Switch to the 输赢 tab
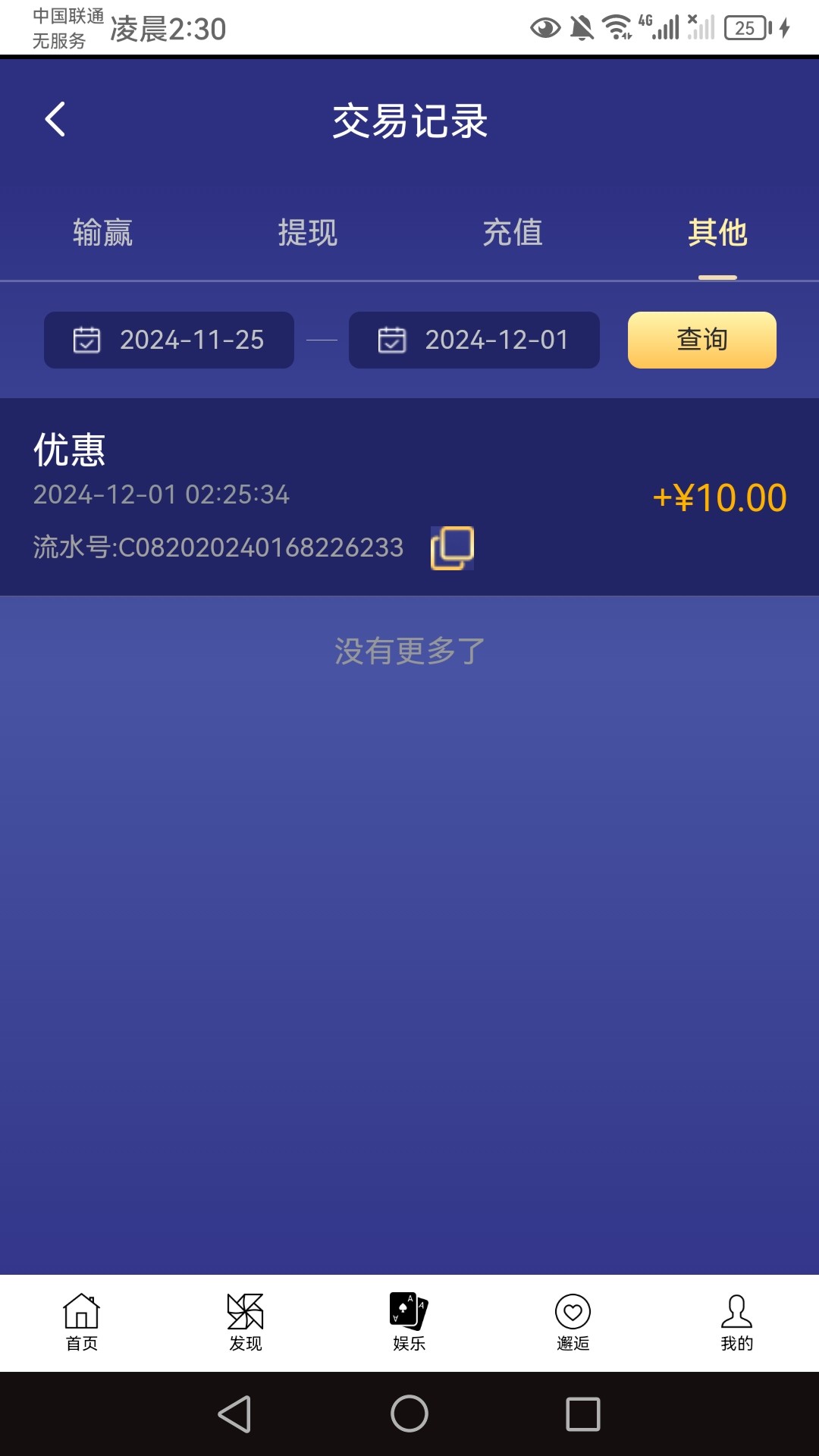This screenshot has width=819, height=1456. coord(102,233)
